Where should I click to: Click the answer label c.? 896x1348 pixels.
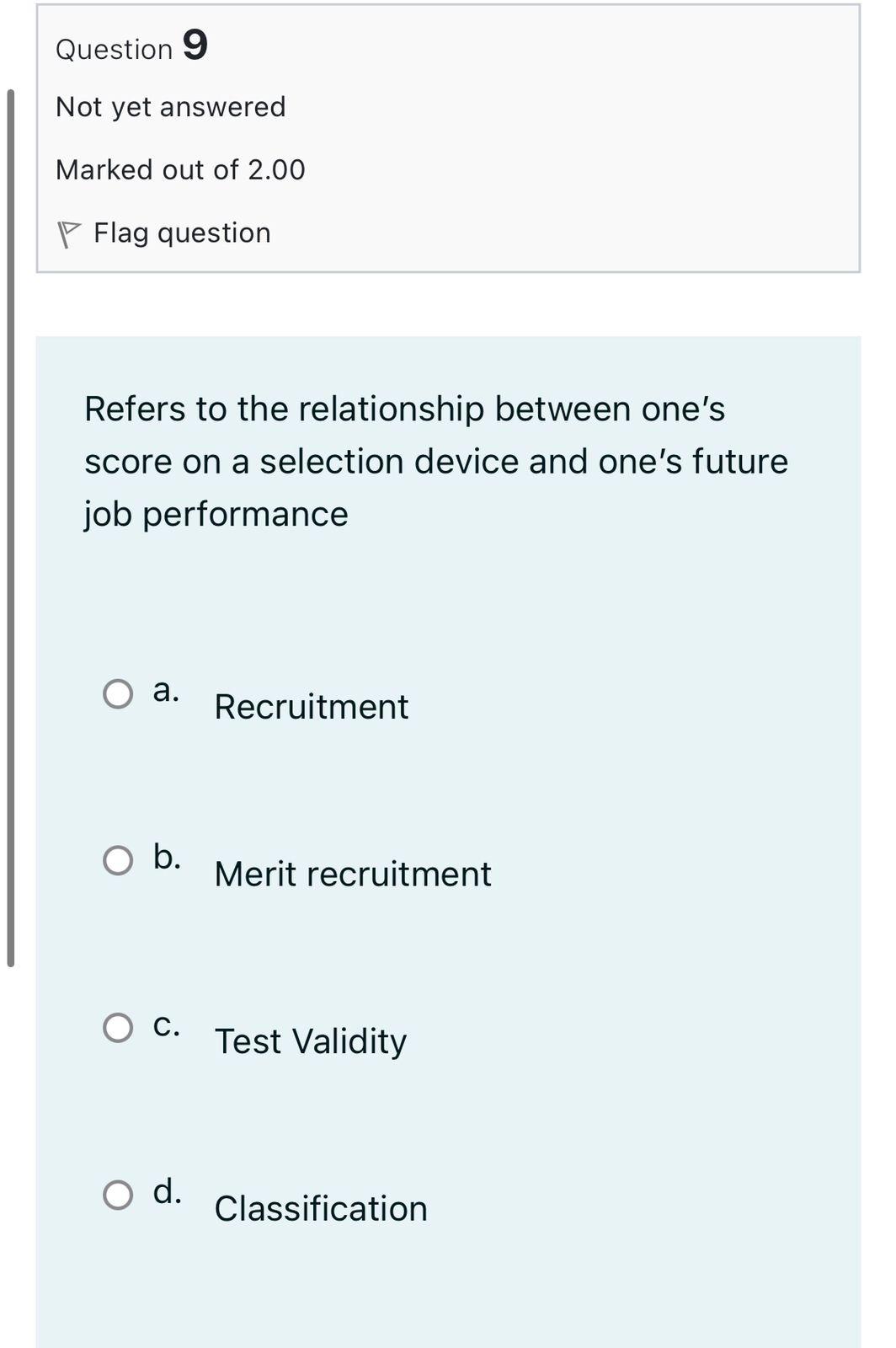pyautogui.click(x=167, y=1024)
